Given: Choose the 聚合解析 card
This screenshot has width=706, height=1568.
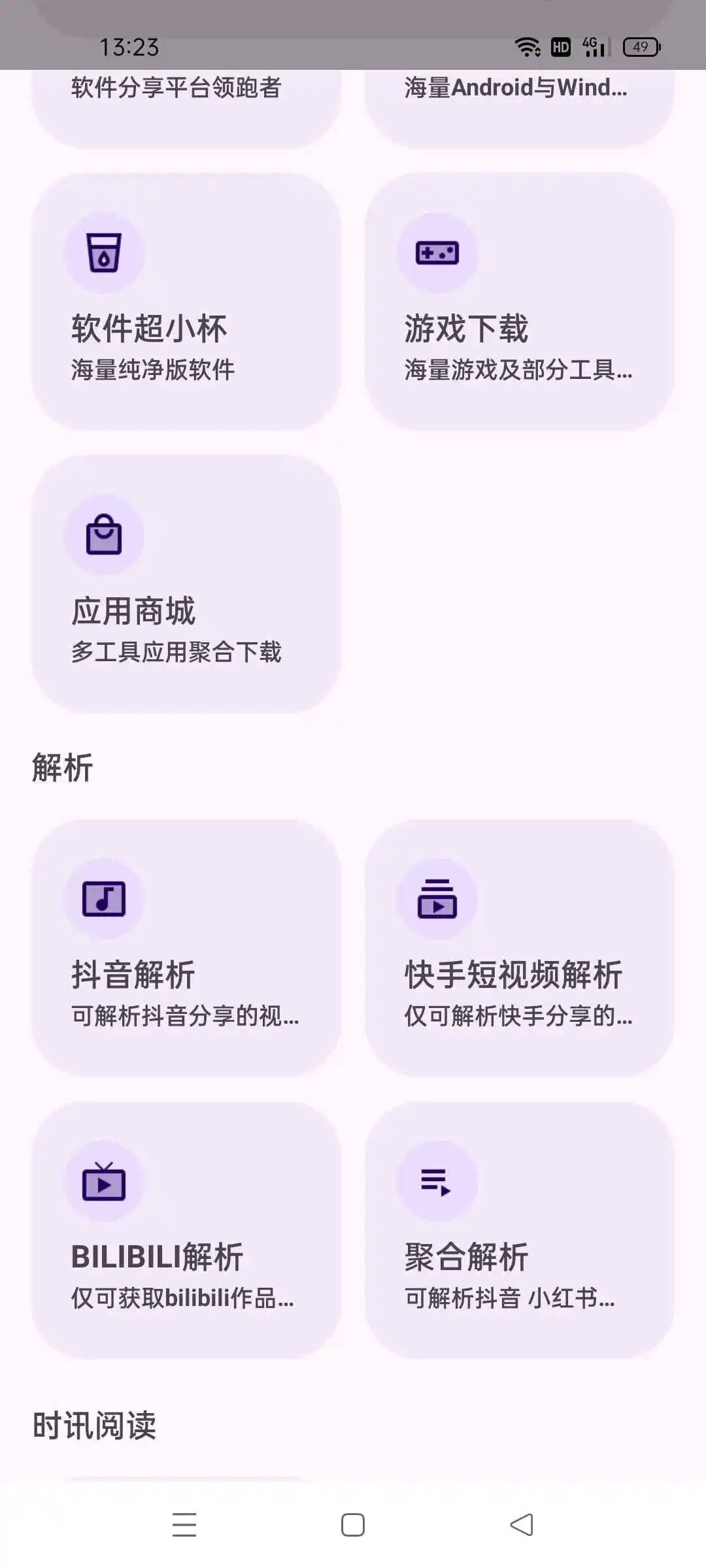Looking at the screenshot, I should (519, 1230).
